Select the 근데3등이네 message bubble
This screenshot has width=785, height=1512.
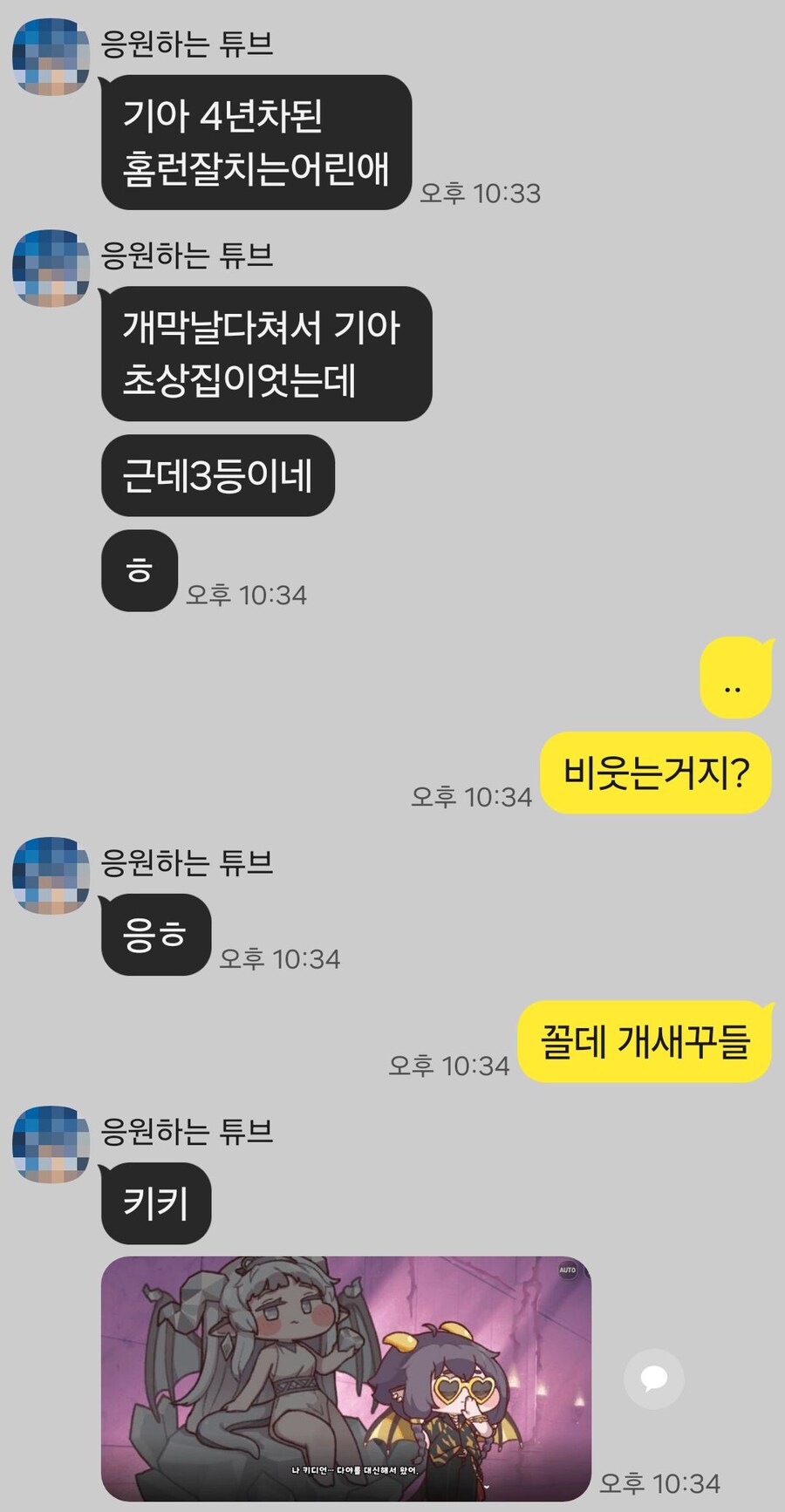coord(217,477)
